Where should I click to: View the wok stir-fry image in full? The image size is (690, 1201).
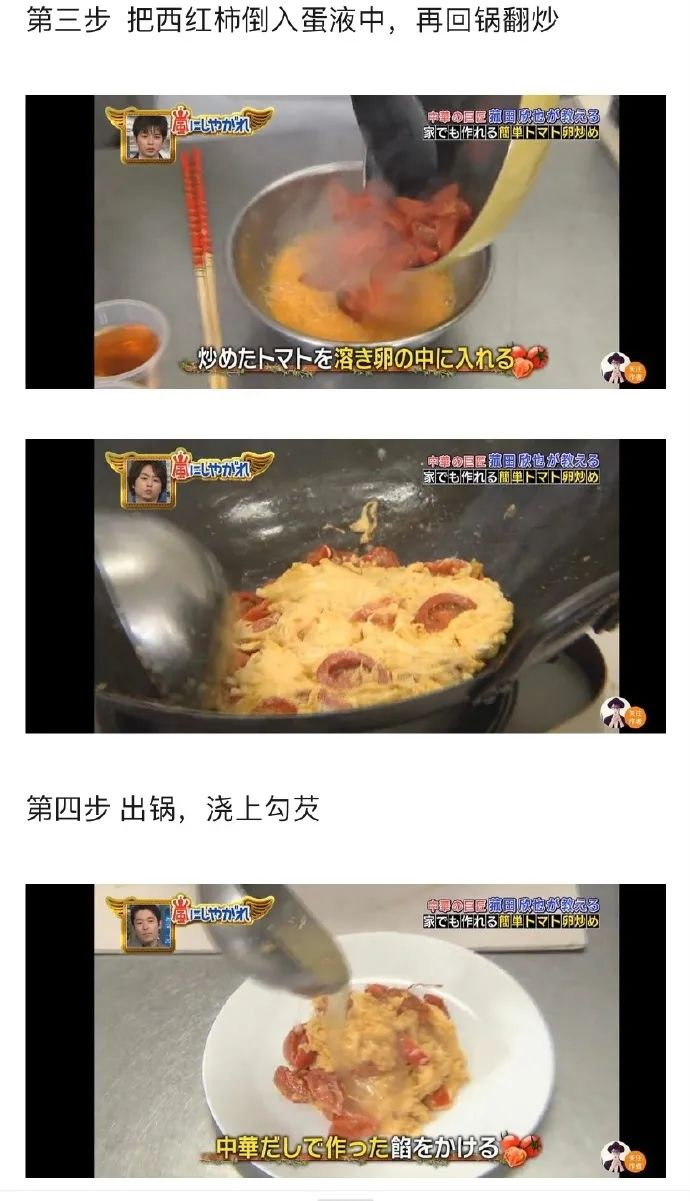click(x=345, y=586)
